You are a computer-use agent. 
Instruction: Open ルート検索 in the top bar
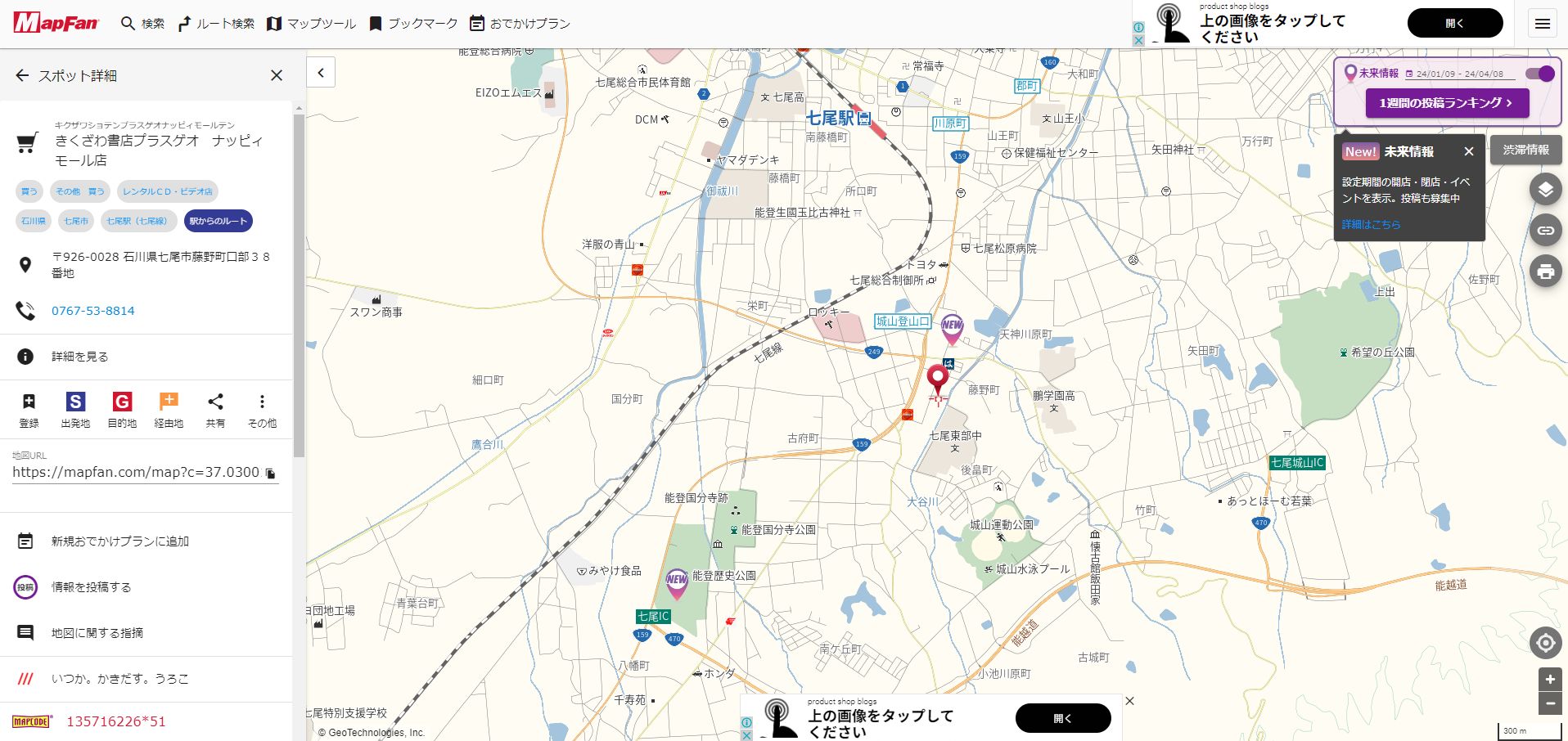coord(216,24)
